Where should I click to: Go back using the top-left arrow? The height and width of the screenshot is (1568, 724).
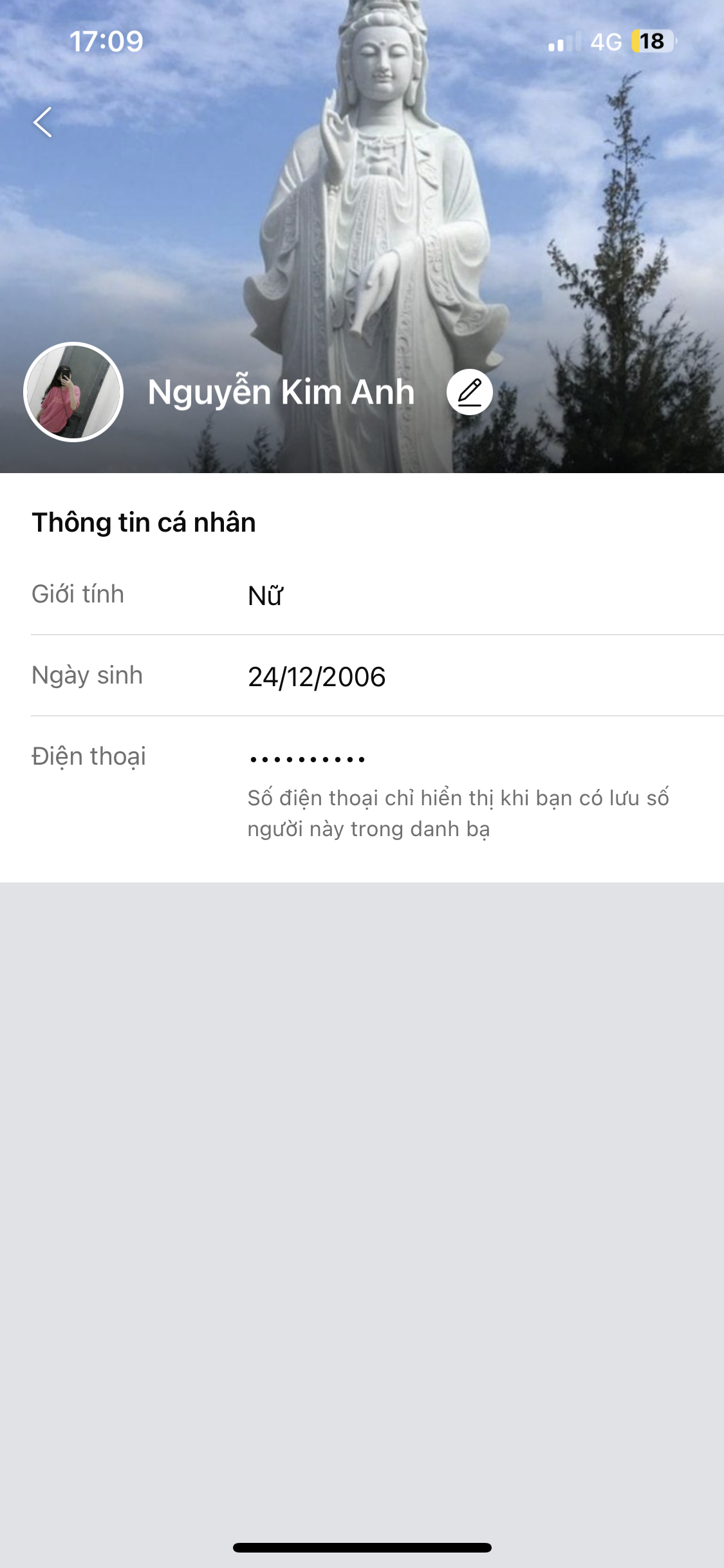[42, 122]
